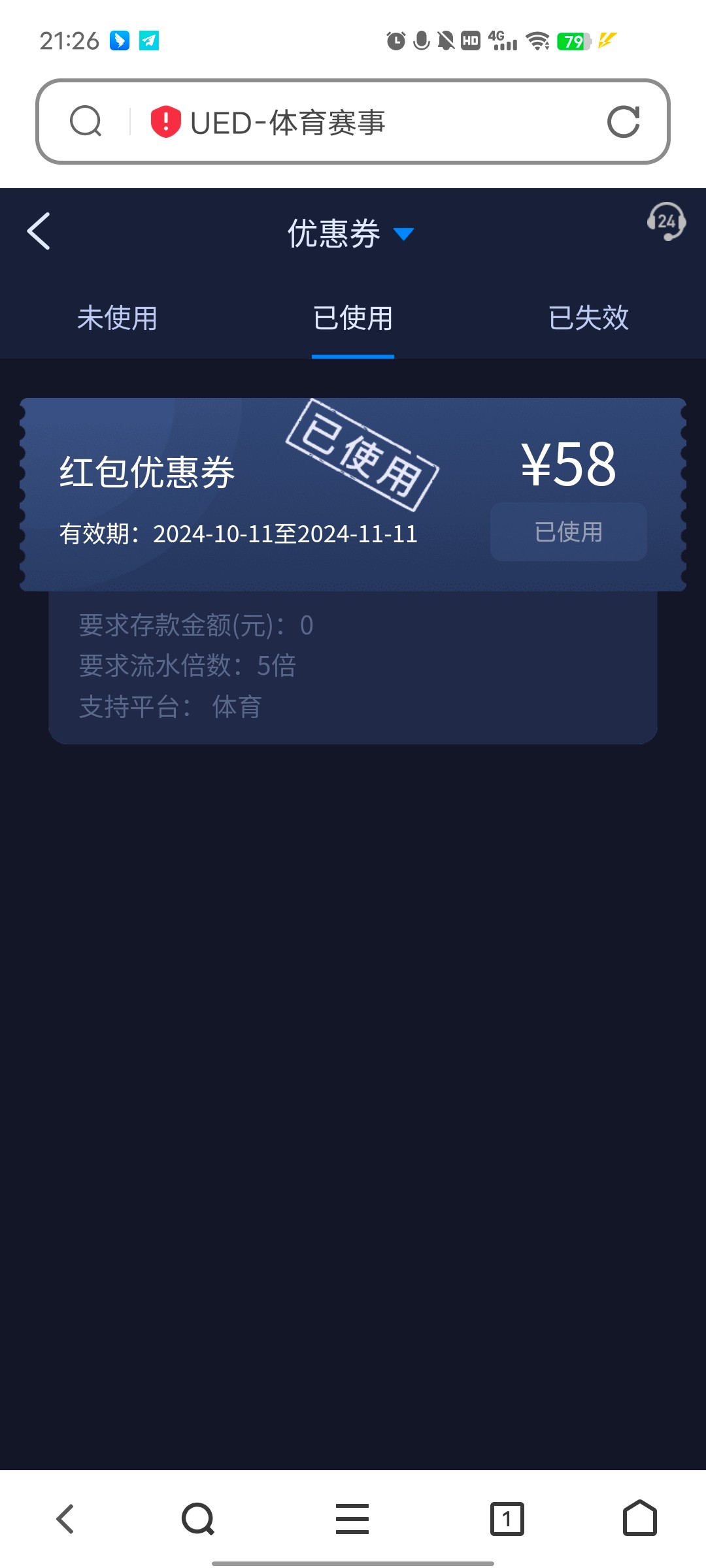The height and width of the screenshot is (1568, 706).
Task: Tap the browser bottom back arrow
Action: 65,1518
